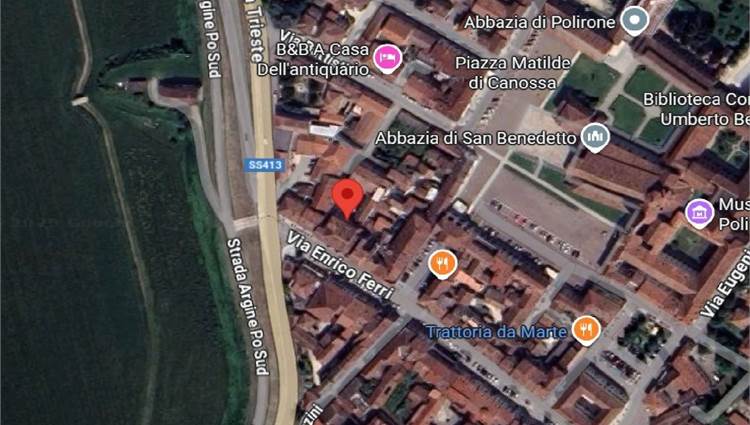
Task: Open B&B A Casa Dell'antiquario hotel marker
Action: click(x=387, y=59)
